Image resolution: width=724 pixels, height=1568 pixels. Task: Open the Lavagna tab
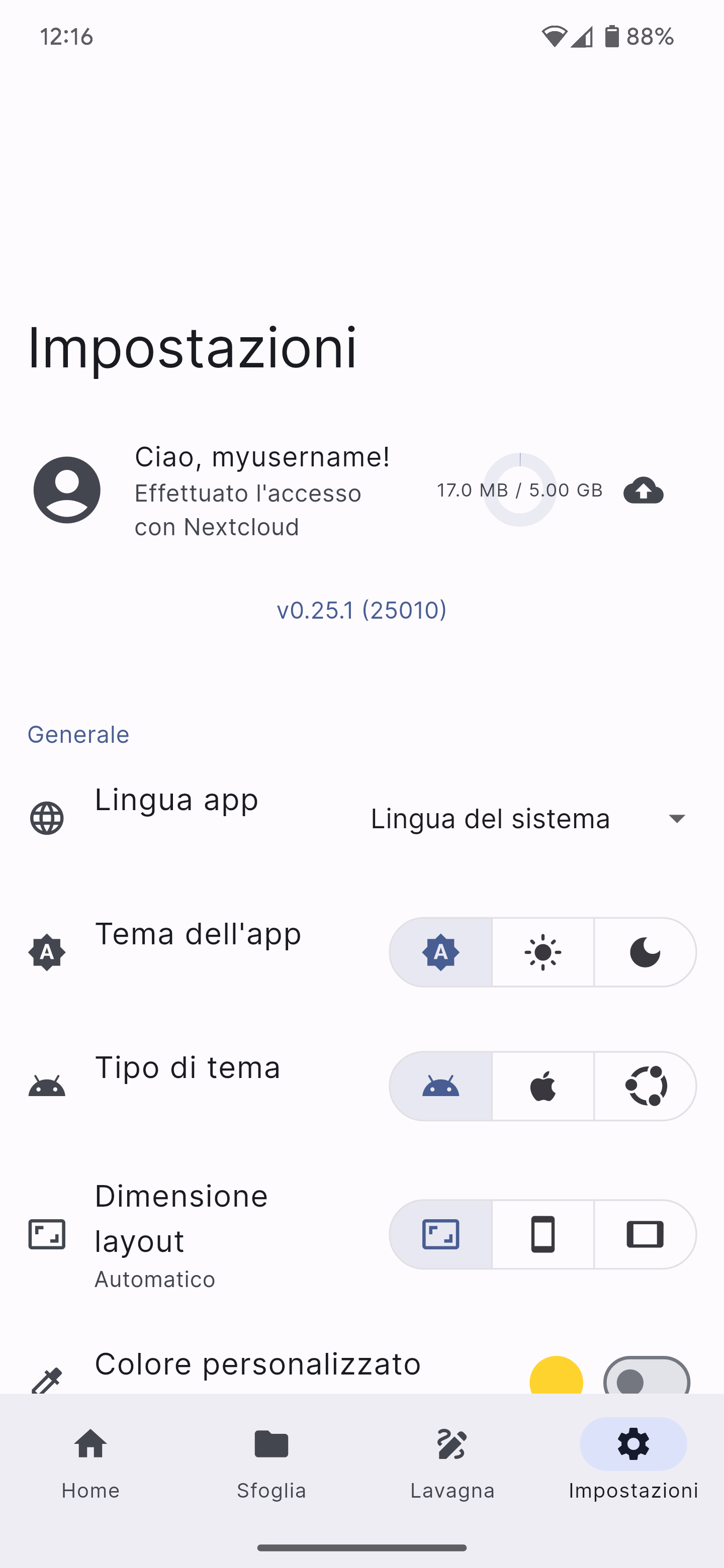pos(452,1463)
